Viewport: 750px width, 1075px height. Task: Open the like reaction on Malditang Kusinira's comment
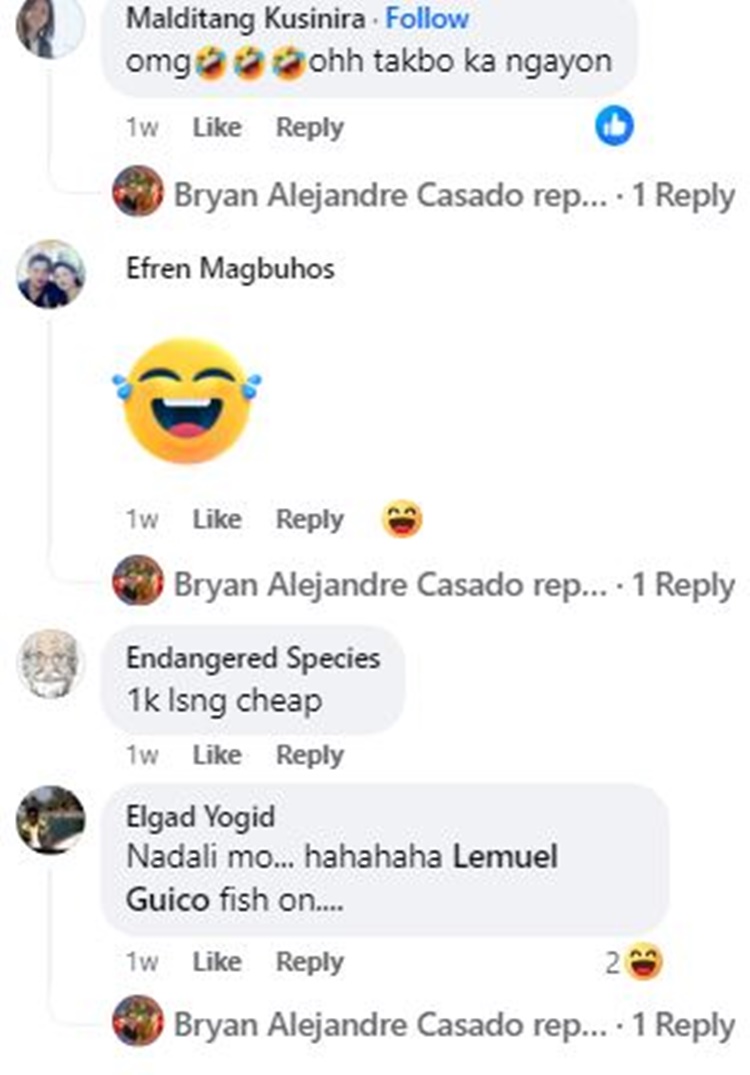point(614,126)
